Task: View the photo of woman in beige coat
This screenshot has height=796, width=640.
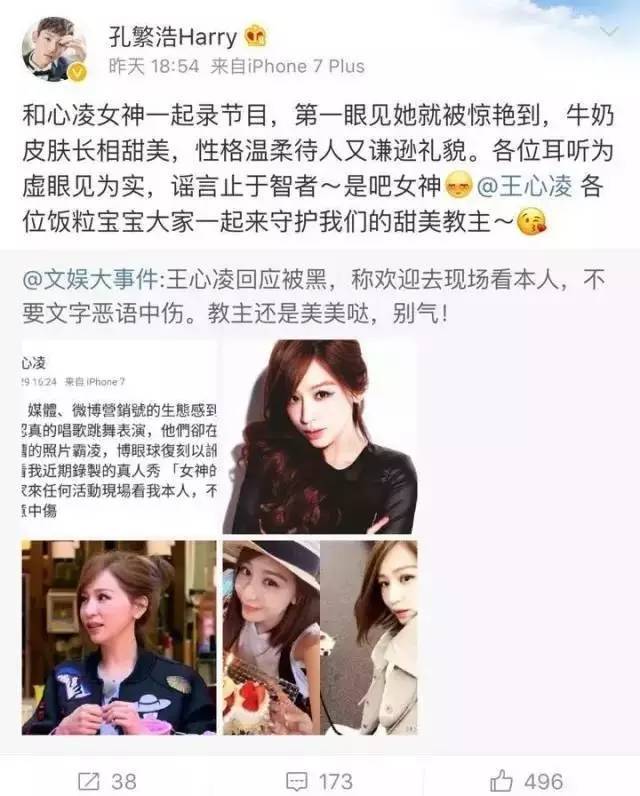Action: pyautogui.click(x=369, y=637)
